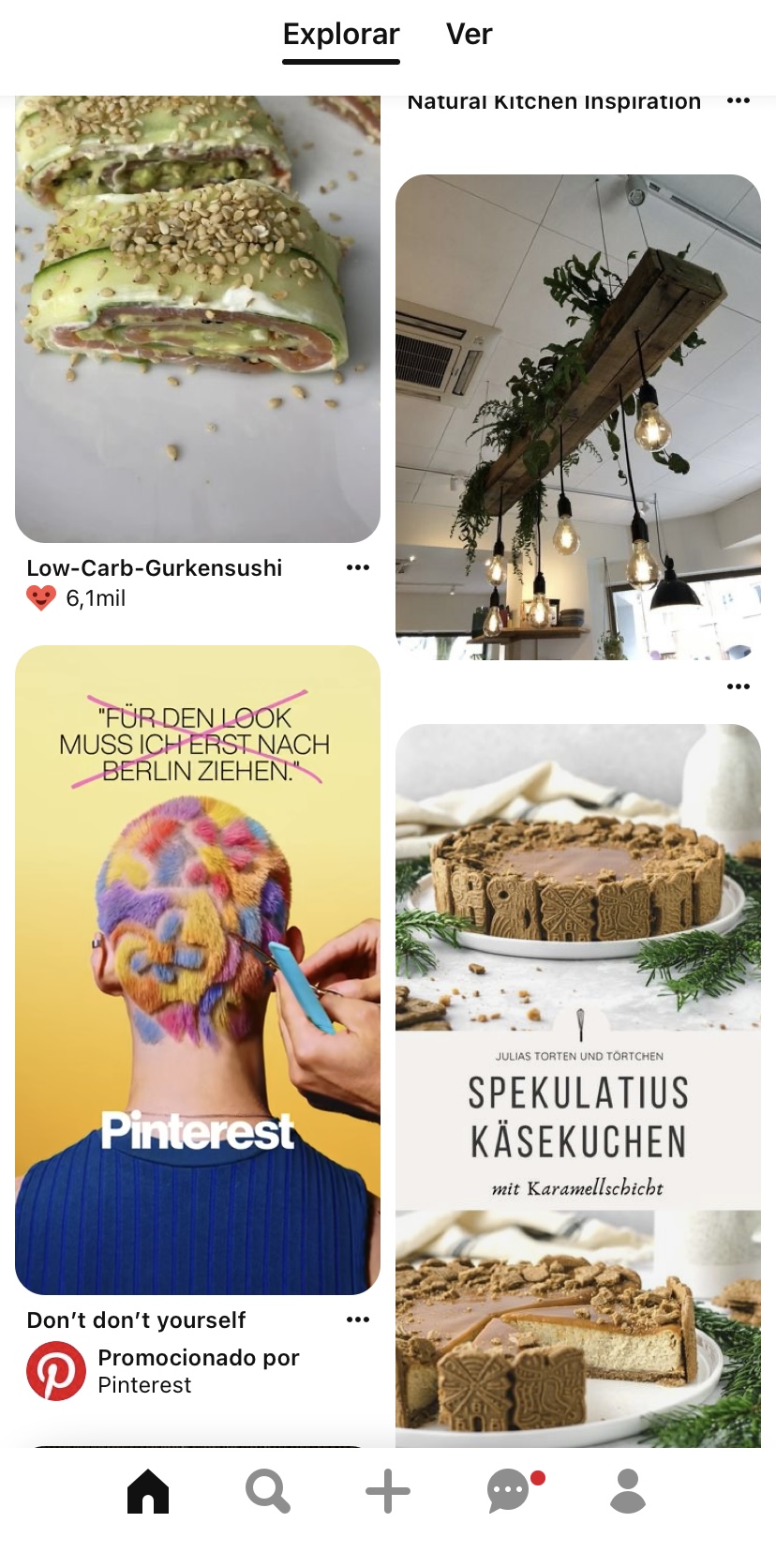Viewport: 776px width, 1568px height.
Task: Open options for Don't don't yourself pin
Action: 358,1319
